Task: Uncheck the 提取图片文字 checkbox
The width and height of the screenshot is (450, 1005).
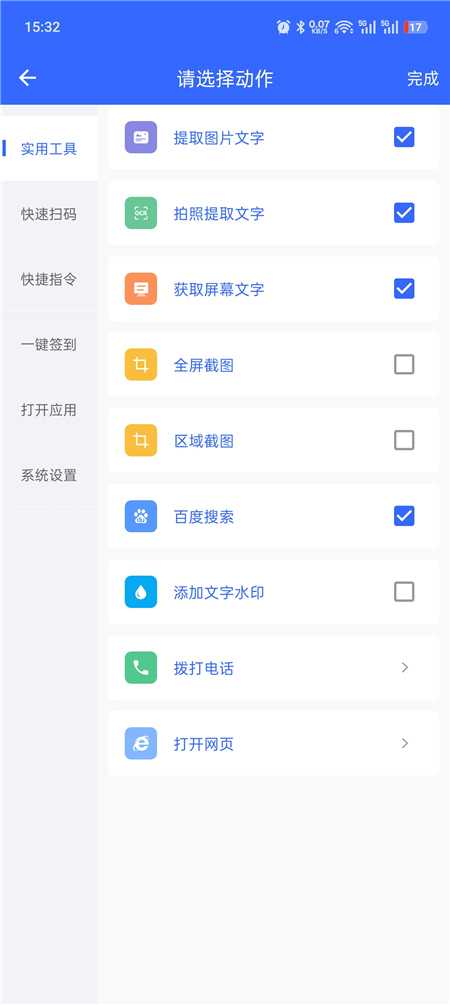Action: (x=404, y=137)
